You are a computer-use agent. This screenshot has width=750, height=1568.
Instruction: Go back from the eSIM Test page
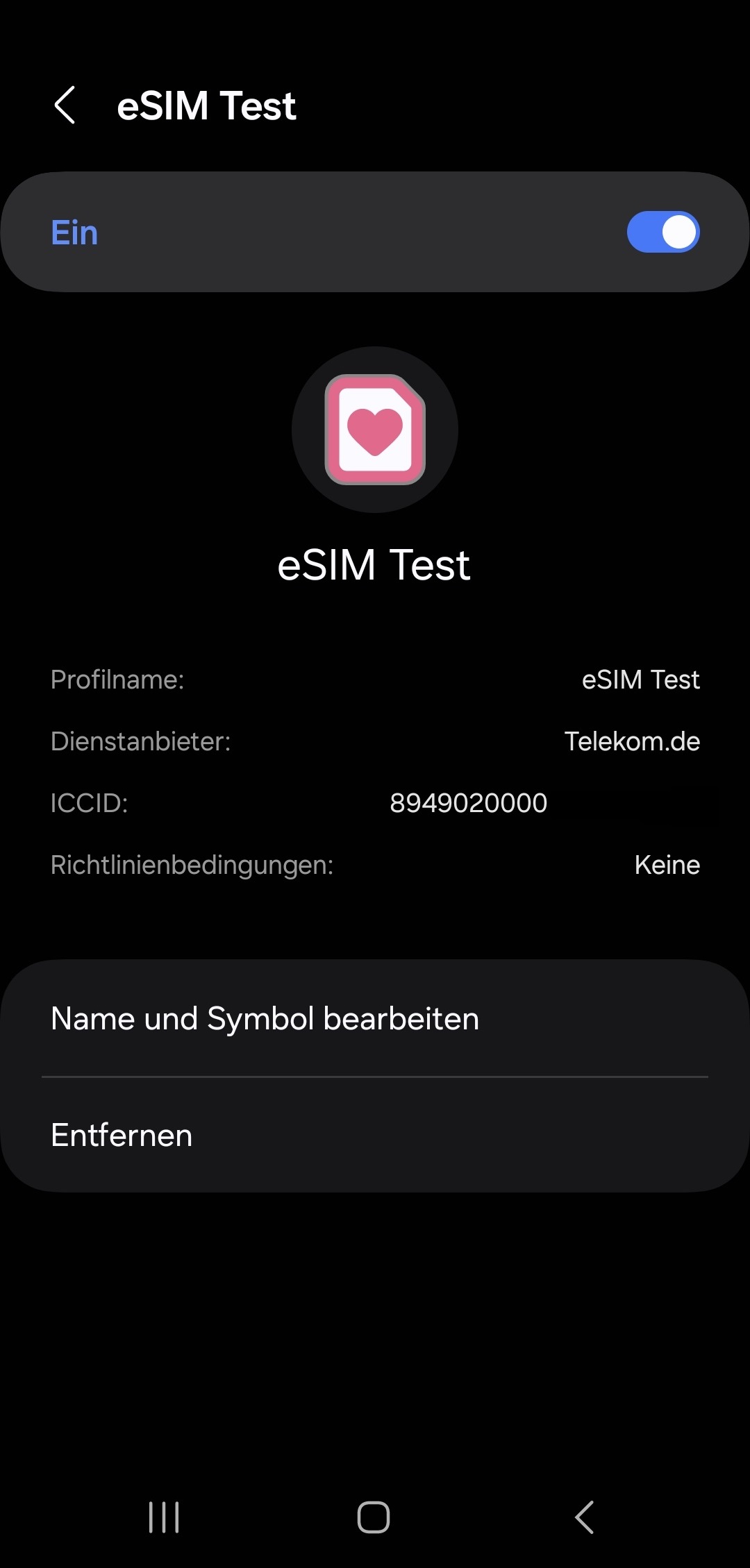pos(65,106)
